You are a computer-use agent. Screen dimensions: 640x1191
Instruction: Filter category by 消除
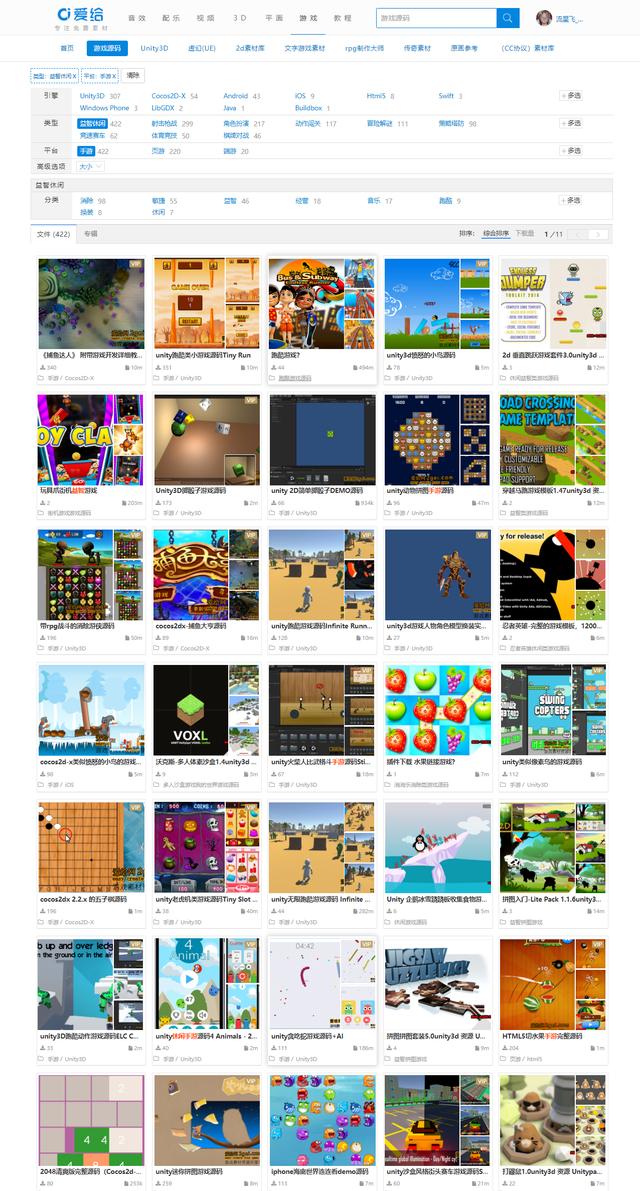pos(87,201)
